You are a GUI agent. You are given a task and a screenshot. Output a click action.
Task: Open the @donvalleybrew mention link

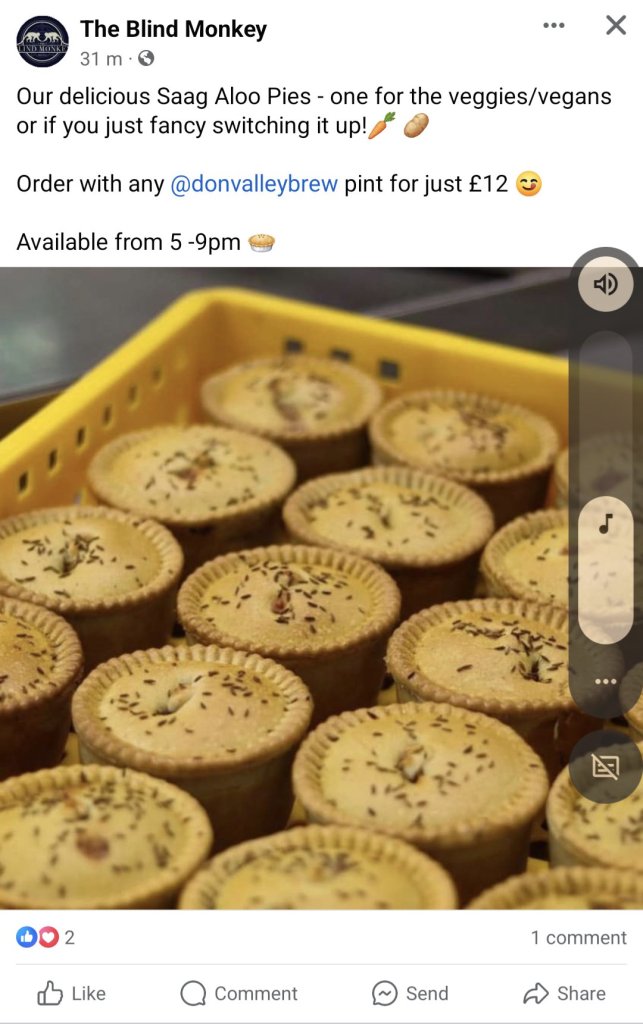[254, 184]
